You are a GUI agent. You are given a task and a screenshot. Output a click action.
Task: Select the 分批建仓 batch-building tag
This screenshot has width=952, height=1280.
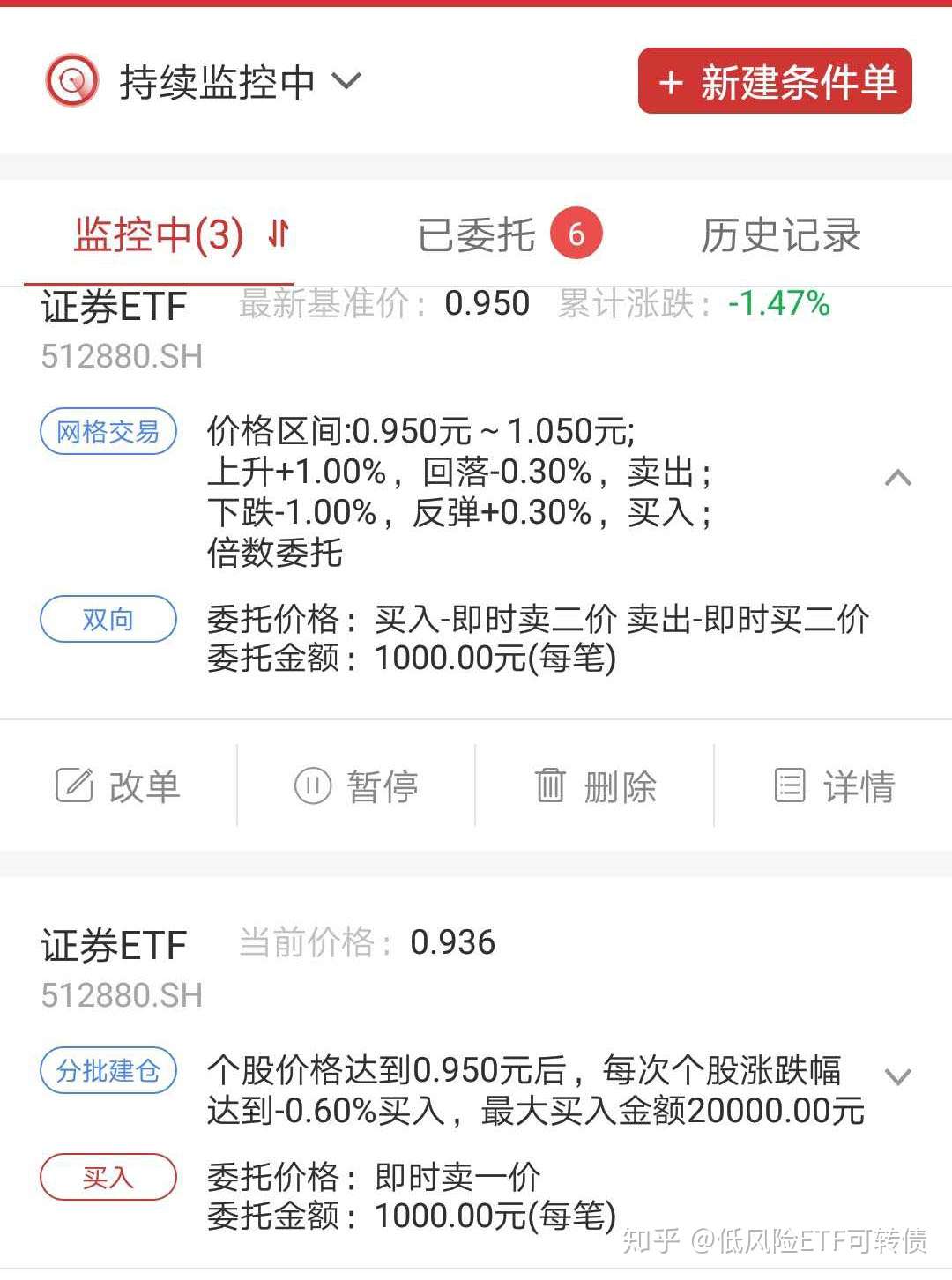click(x=107, y=1071)
